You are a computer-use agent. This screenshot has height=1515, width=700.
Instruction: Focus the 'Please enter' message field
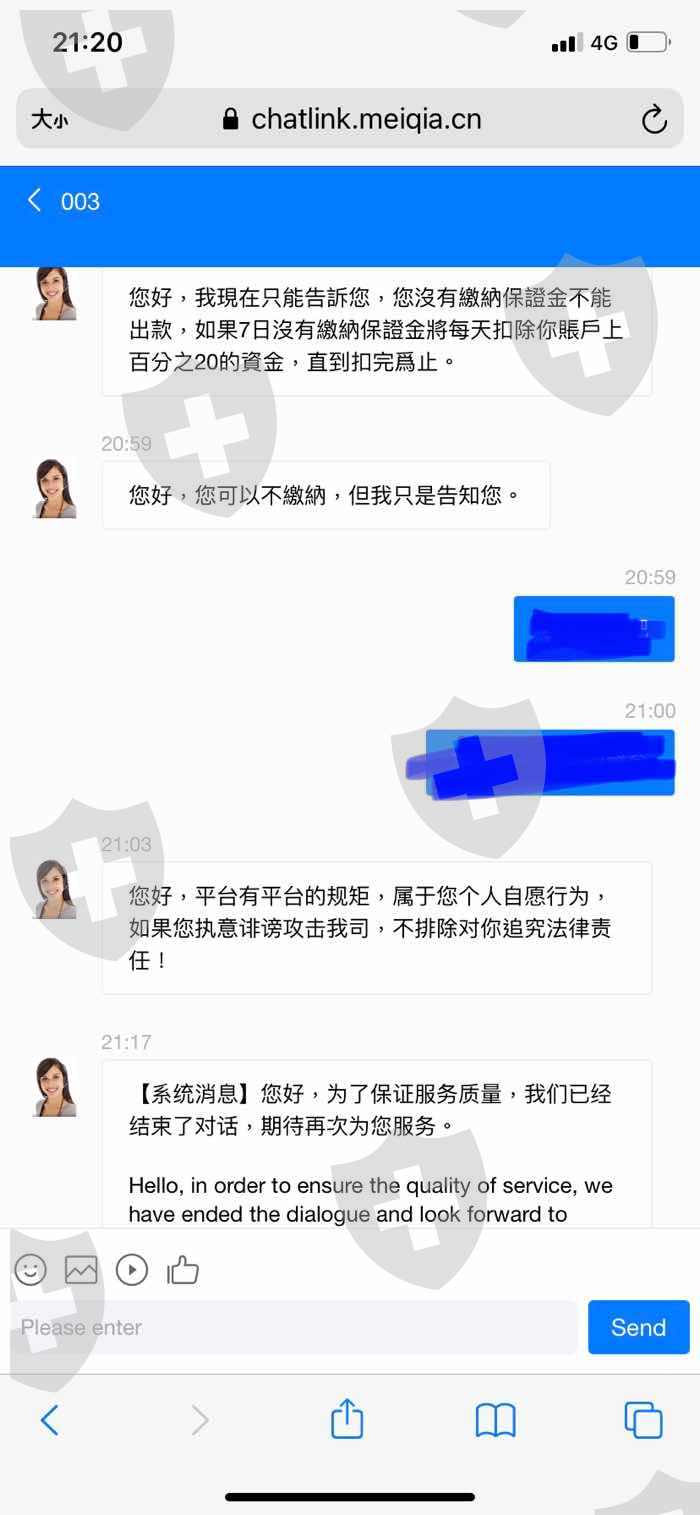[x=294, y=1327]
